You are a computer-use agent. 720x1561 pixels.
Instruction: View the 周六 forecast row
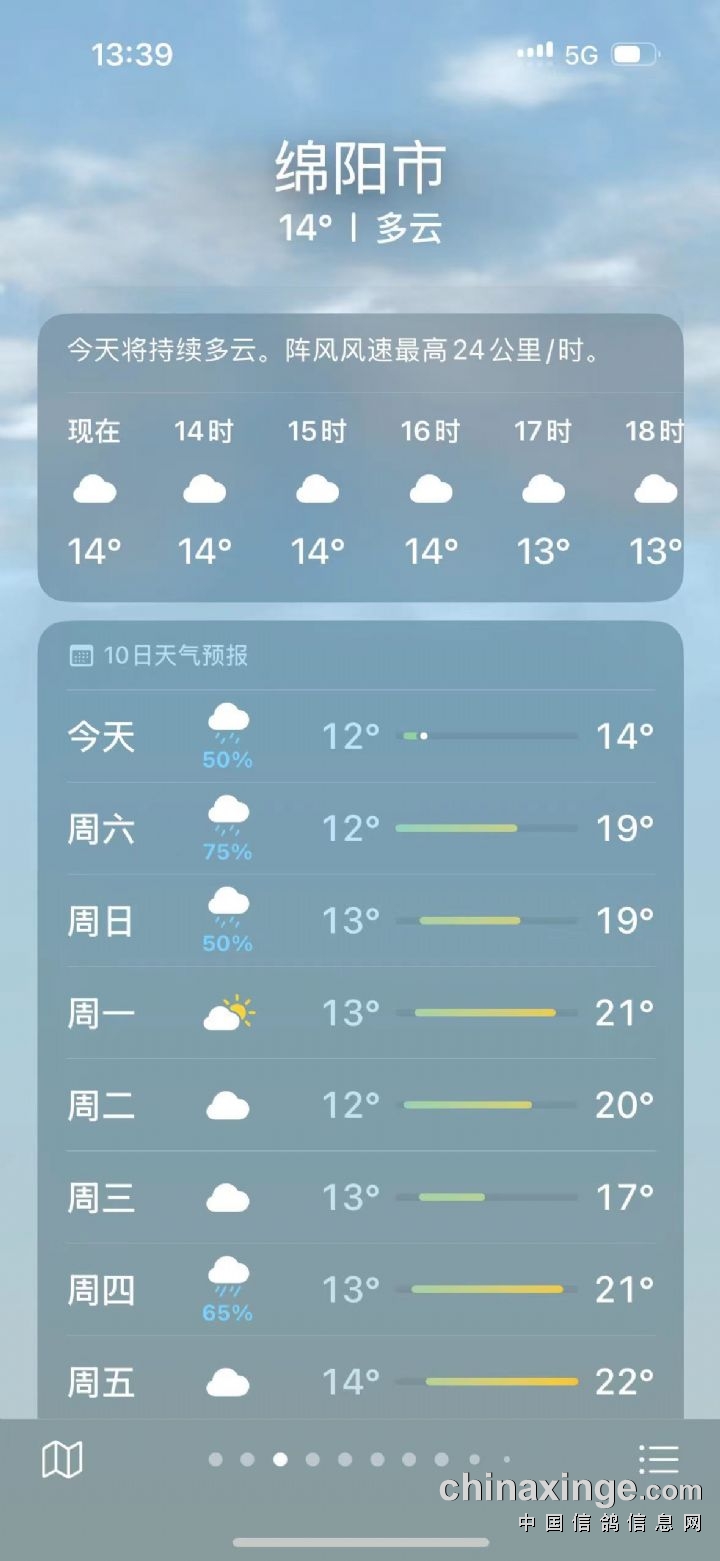[x=360, y=829]
